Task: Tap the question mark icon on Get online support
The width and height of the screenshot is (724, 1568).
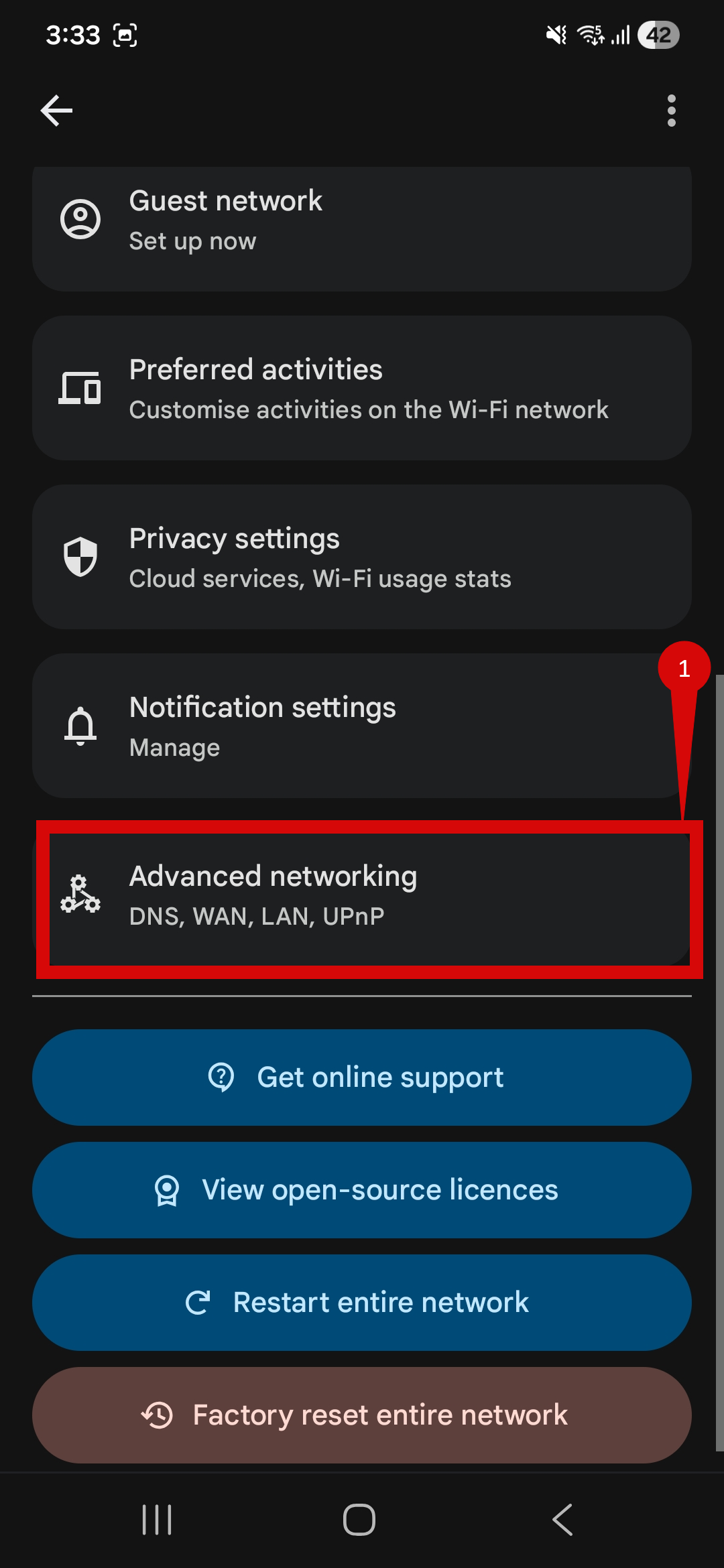Action: 221,1077
